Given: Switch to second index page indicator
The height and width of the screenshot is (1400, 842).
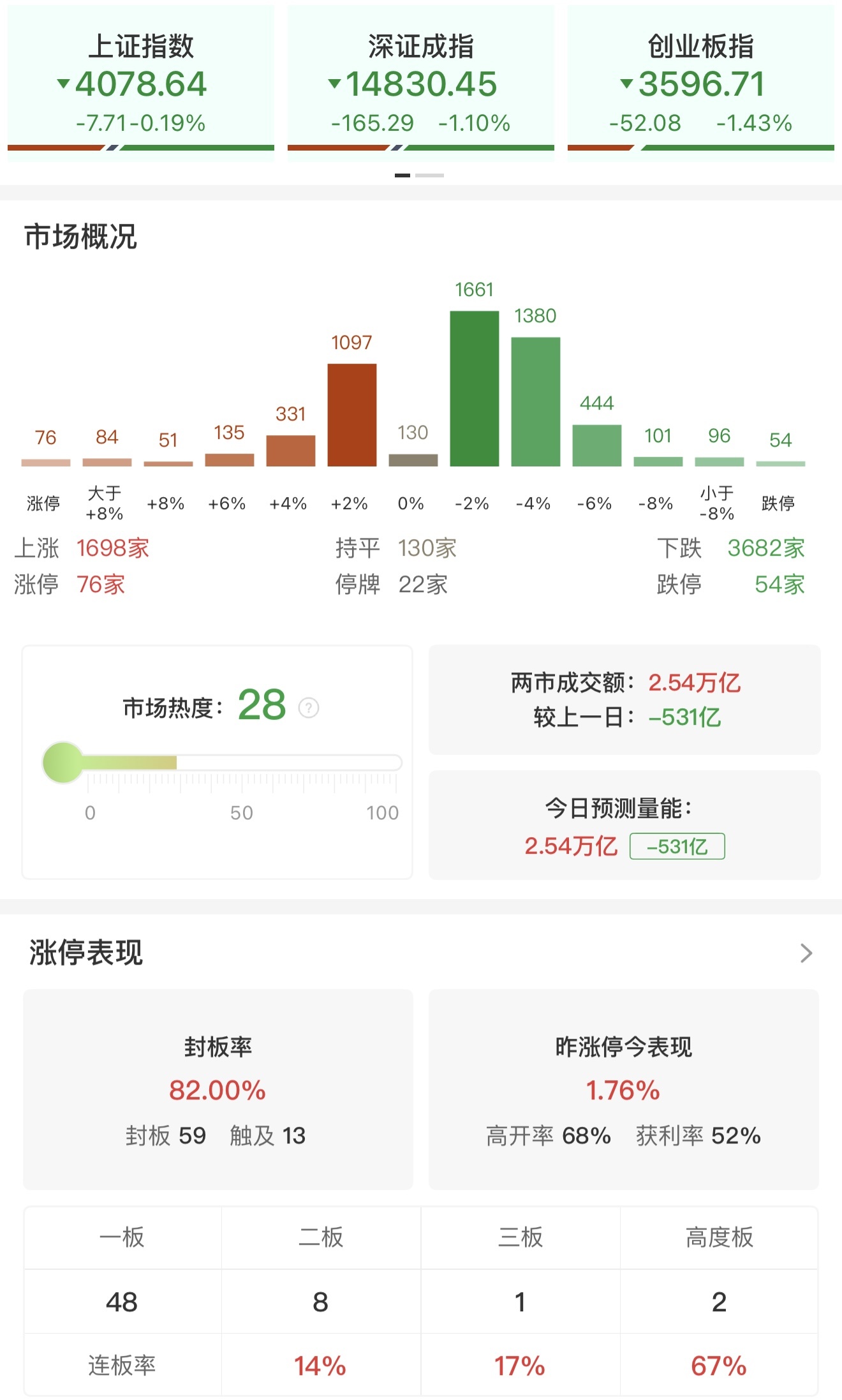Looking at the screenshot, I should (429, 175).
